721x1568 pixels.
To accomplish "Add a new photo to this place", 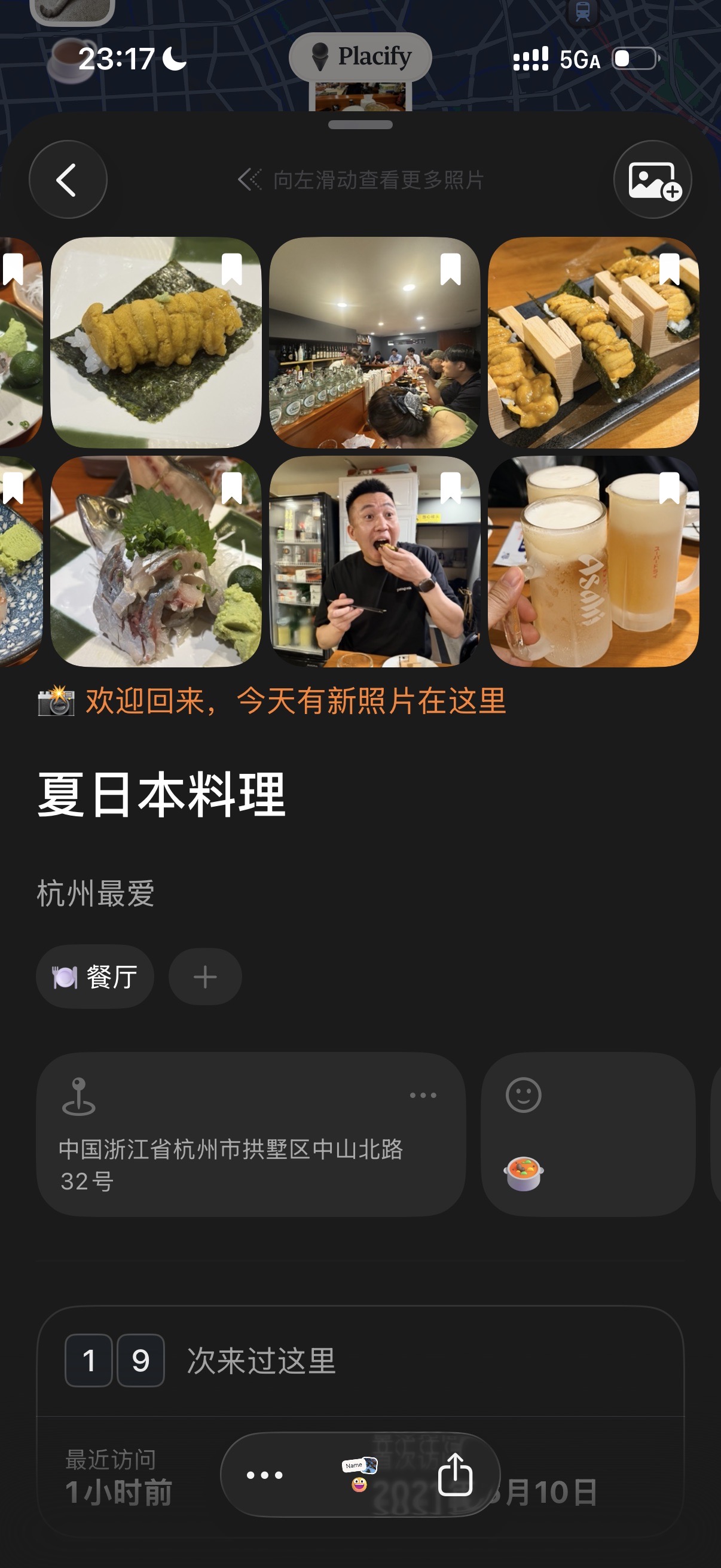I will coord(652,179).
